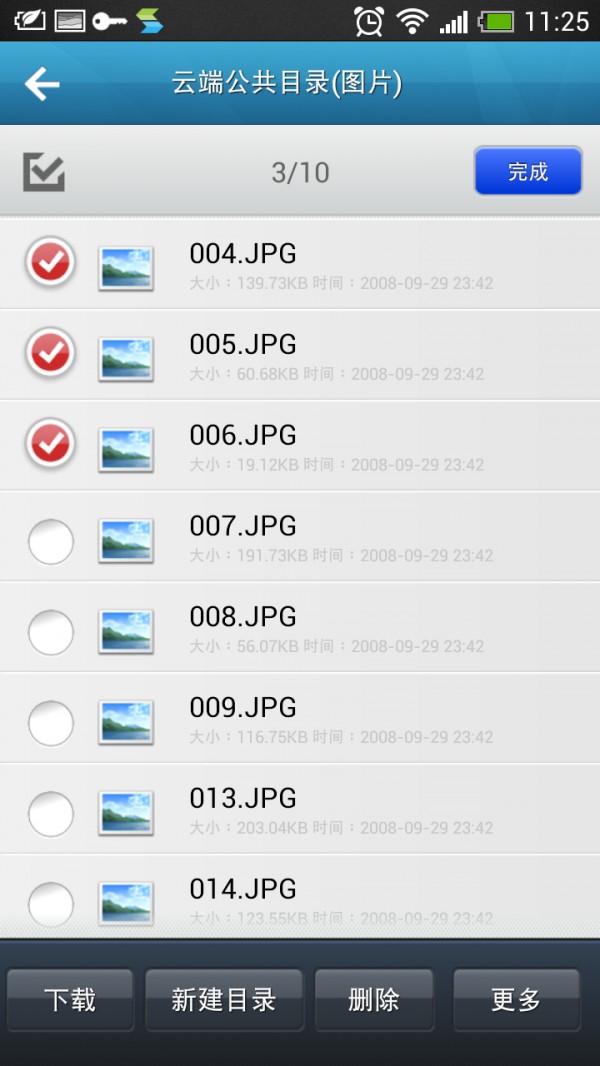Viewport: 600px width, 1066px height.
Task: Uncheck the 006.JPG checkbox
Action: [50, 444]
